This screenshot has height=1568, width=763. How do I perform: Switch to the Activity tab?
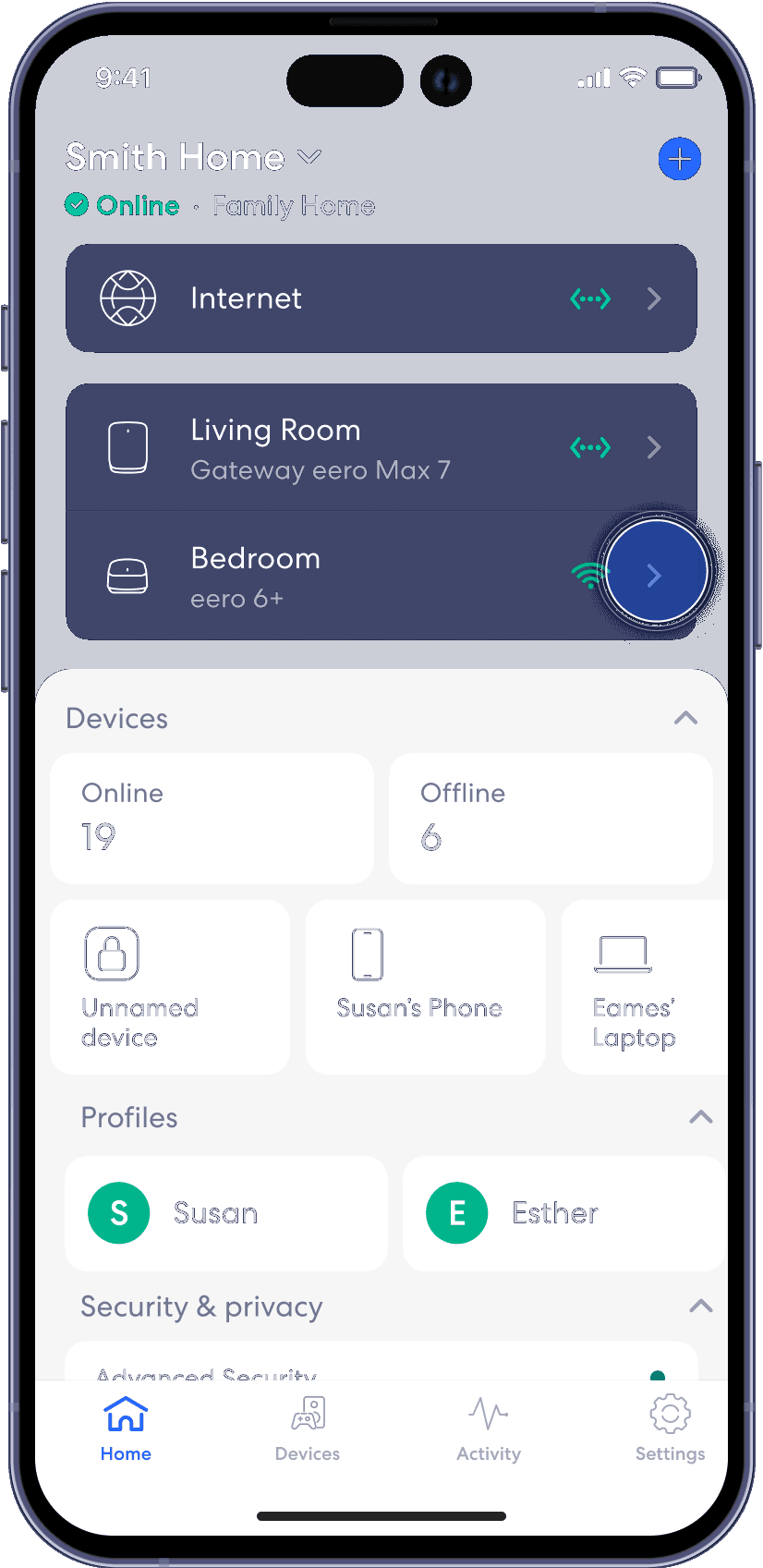(x=489, y=1428)
